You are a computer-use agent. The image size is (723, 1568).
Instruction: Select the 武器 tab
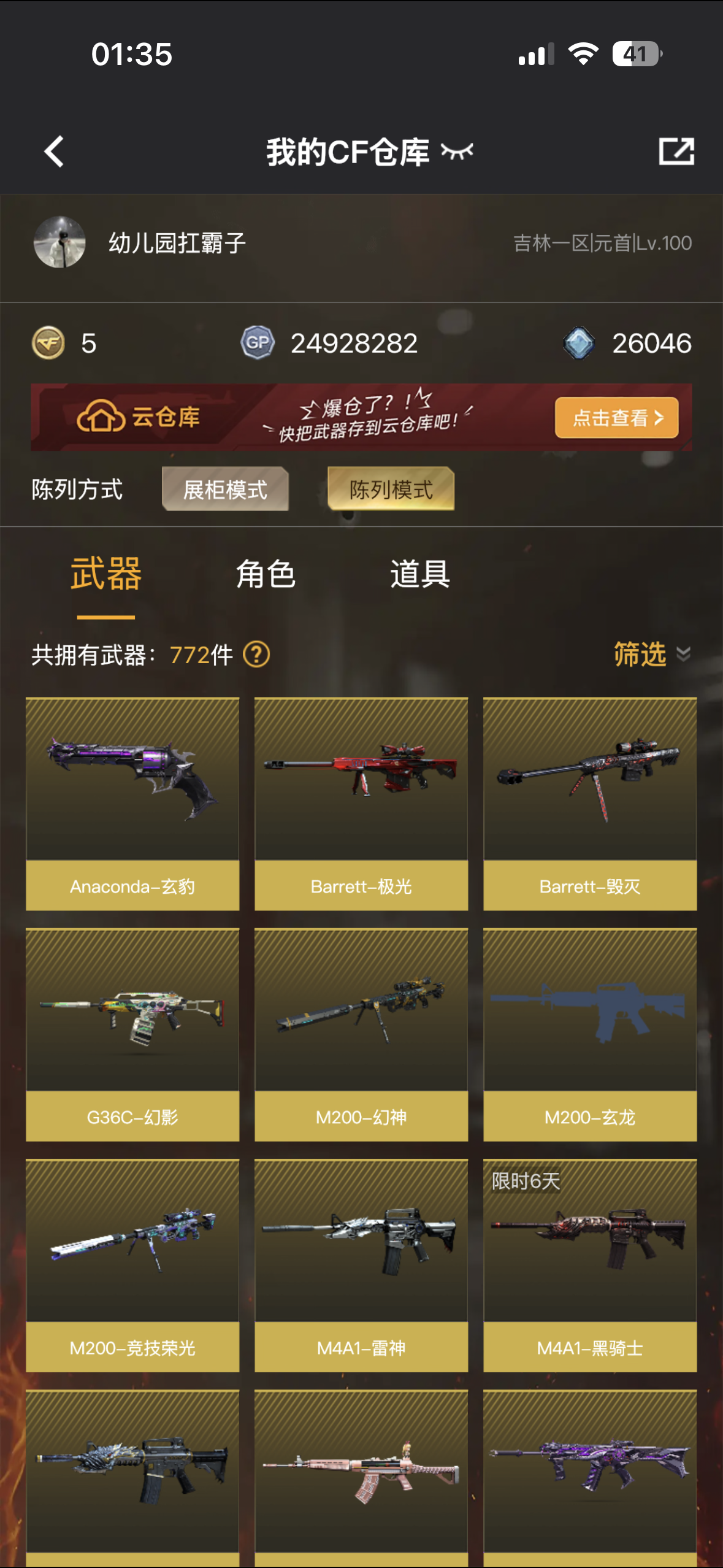(106, 575)
